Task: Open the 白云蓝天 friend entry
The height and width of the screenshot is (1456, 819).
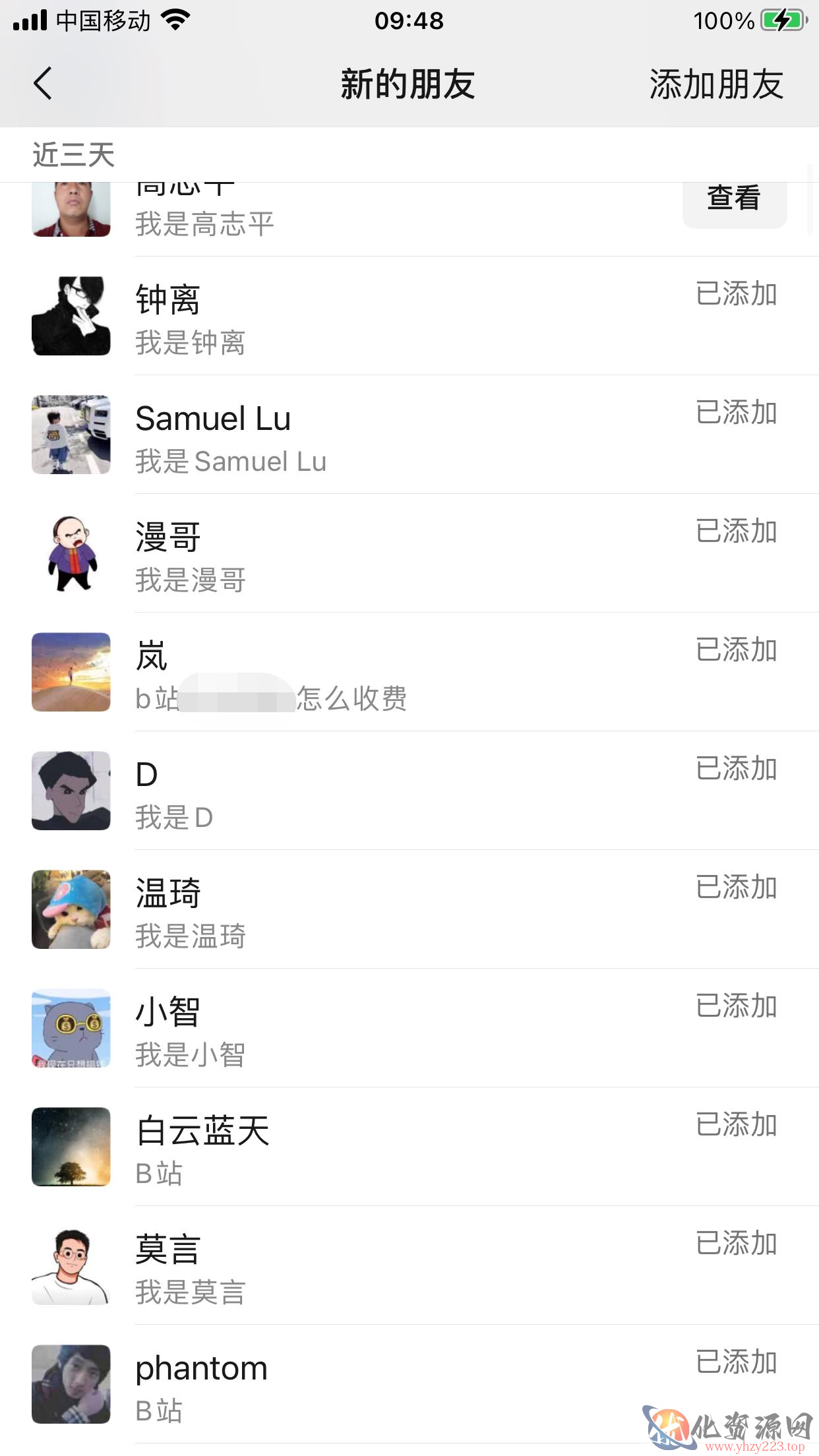Action: click(409, 1147)
